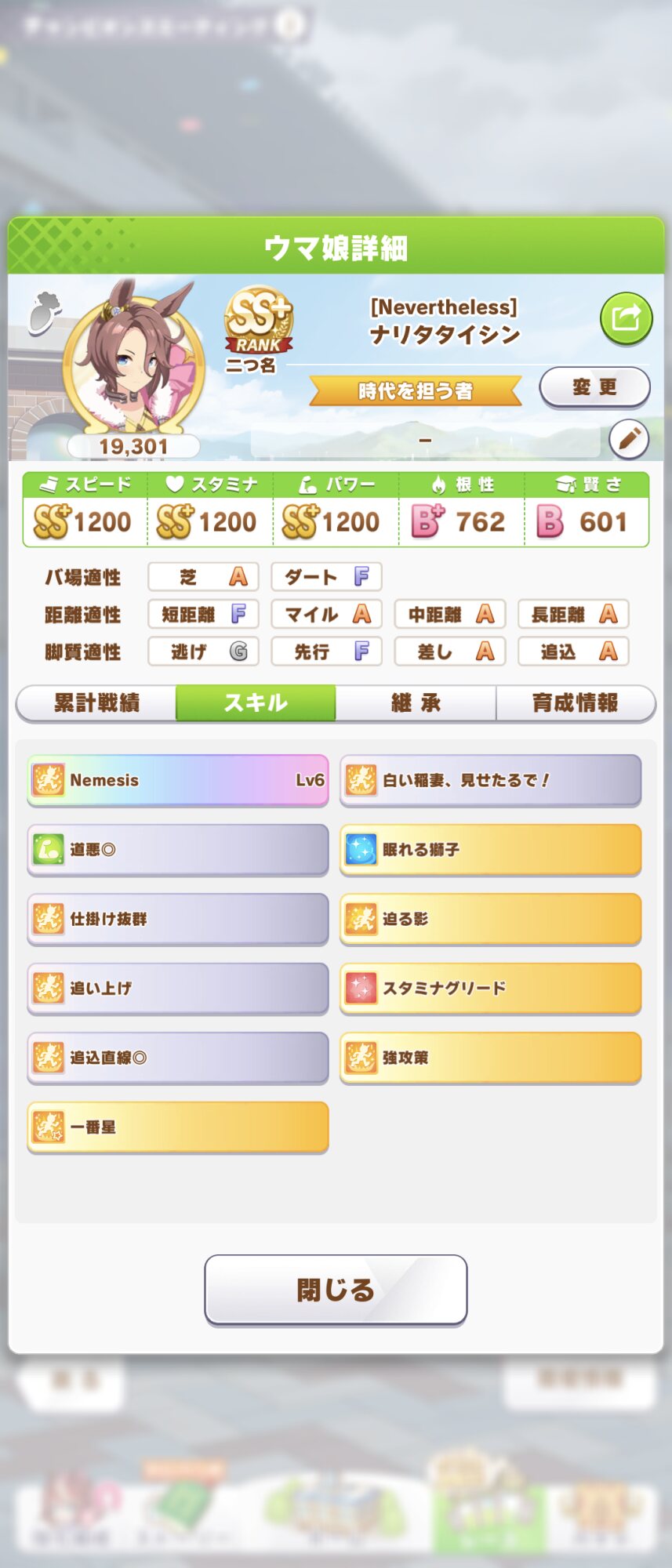Open the スタミナグリード skill

tap(490, 988)
